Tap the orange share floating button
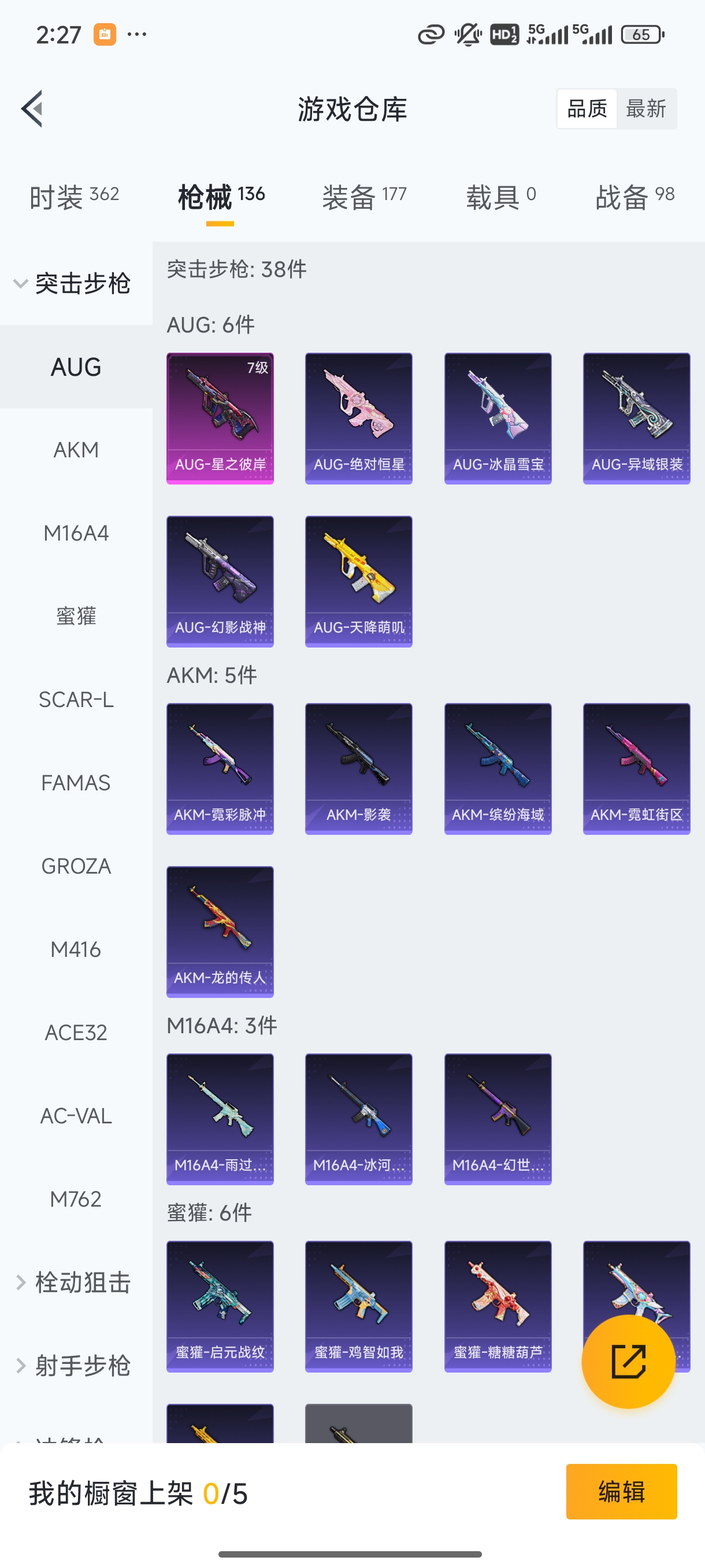 pyautogui.click(x=628, y=1361)
